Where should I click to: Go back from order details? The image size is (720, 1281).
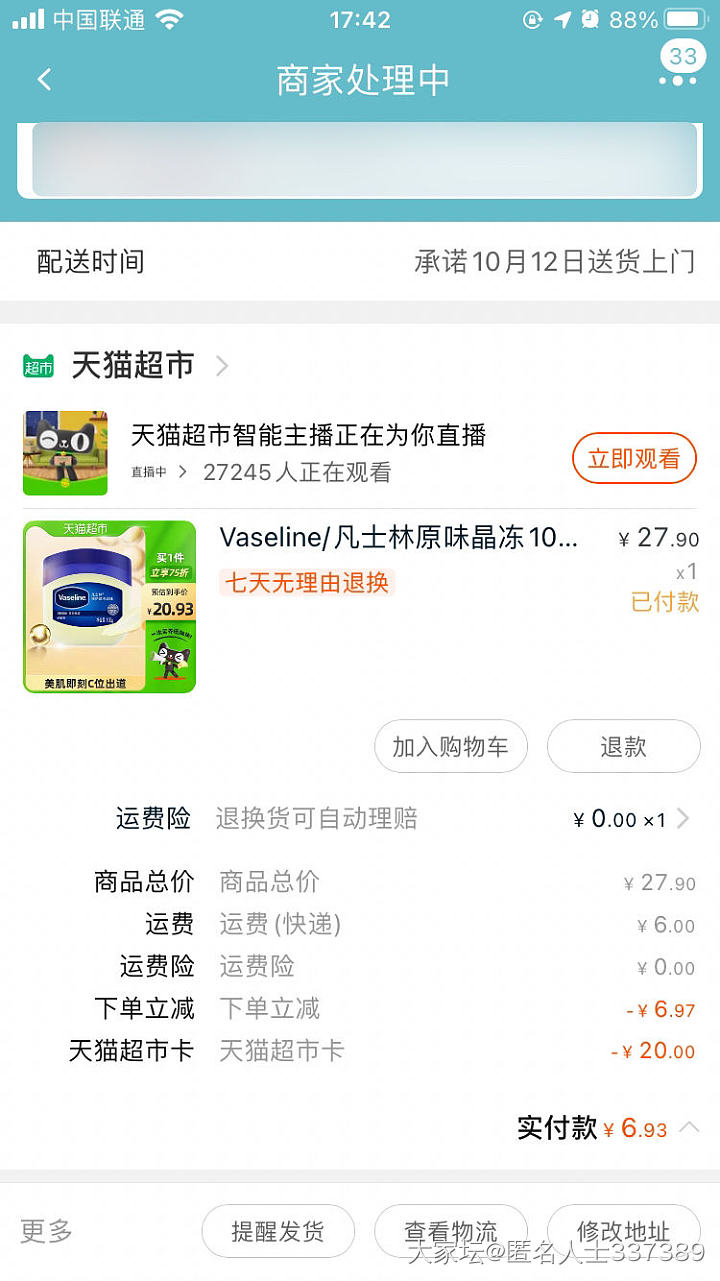click(x=44, y=80)
